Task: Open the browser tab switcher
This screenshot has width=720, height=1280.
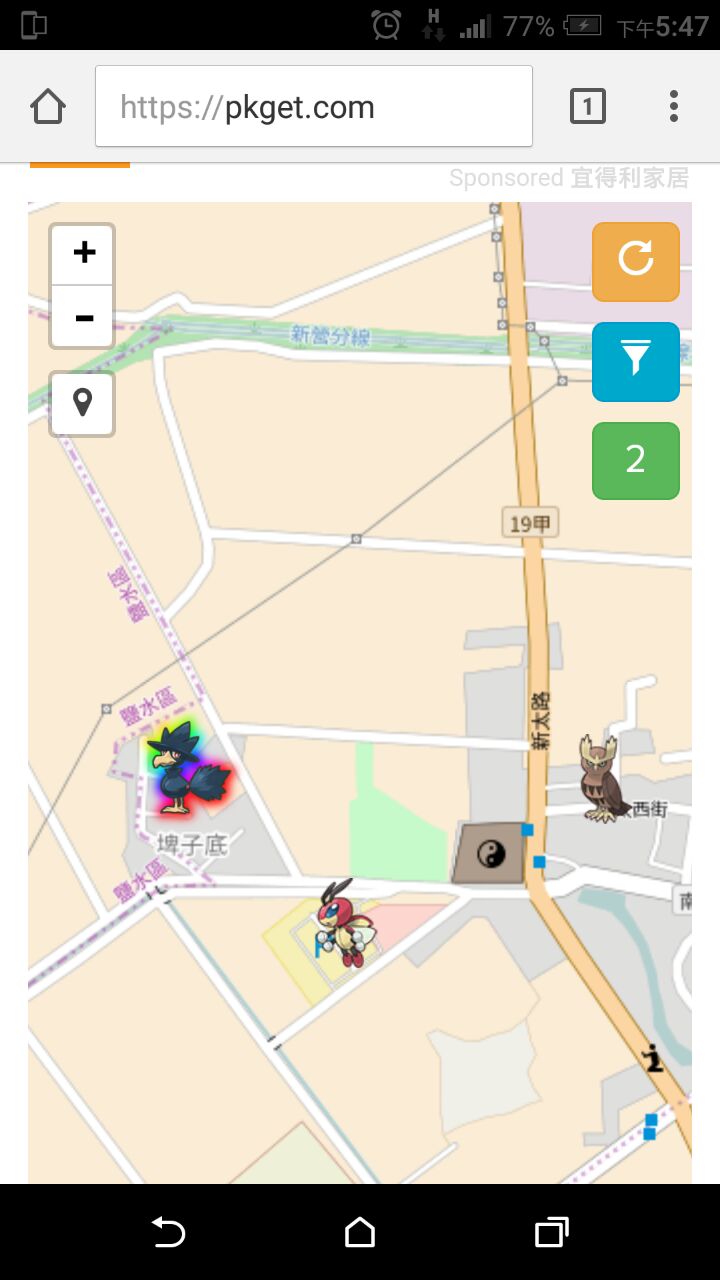Action: [x=588, y=106]
